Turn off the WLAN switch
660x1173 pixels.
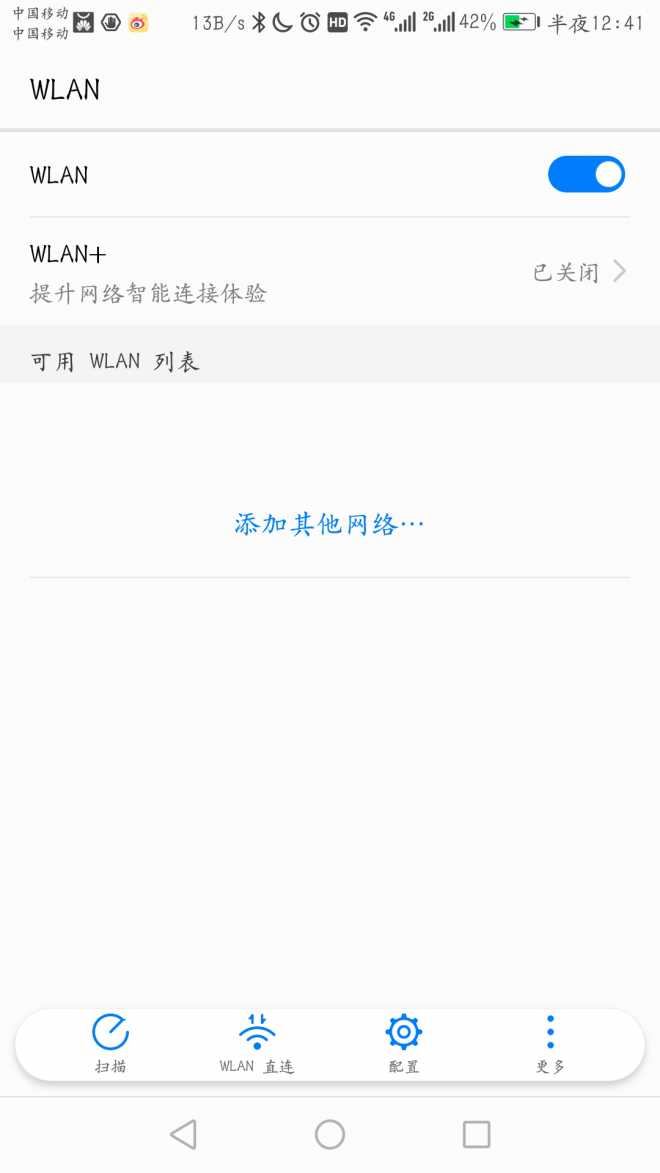(x=586, y=174)
